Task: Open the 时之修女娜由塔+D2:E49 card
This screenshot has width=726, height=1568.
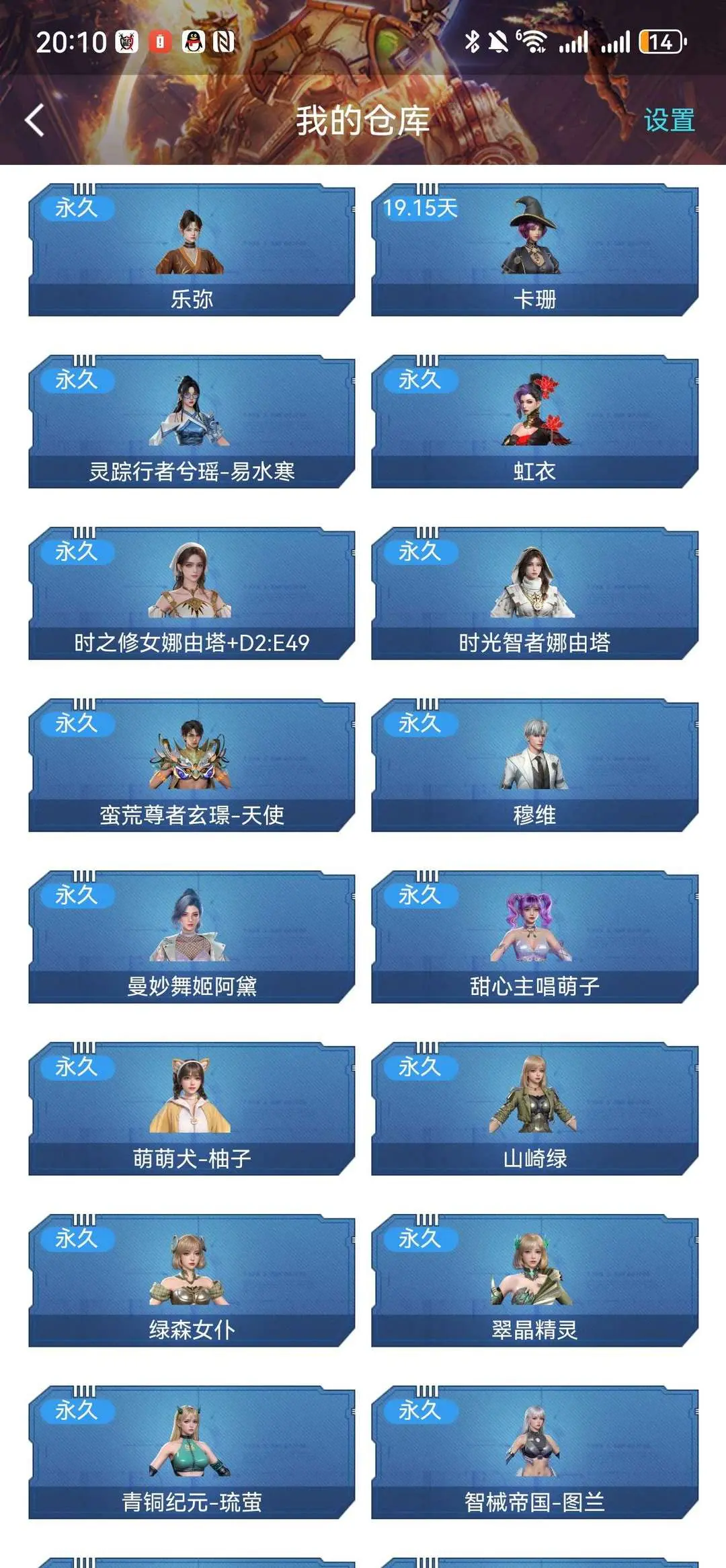Action: point(192,593)
